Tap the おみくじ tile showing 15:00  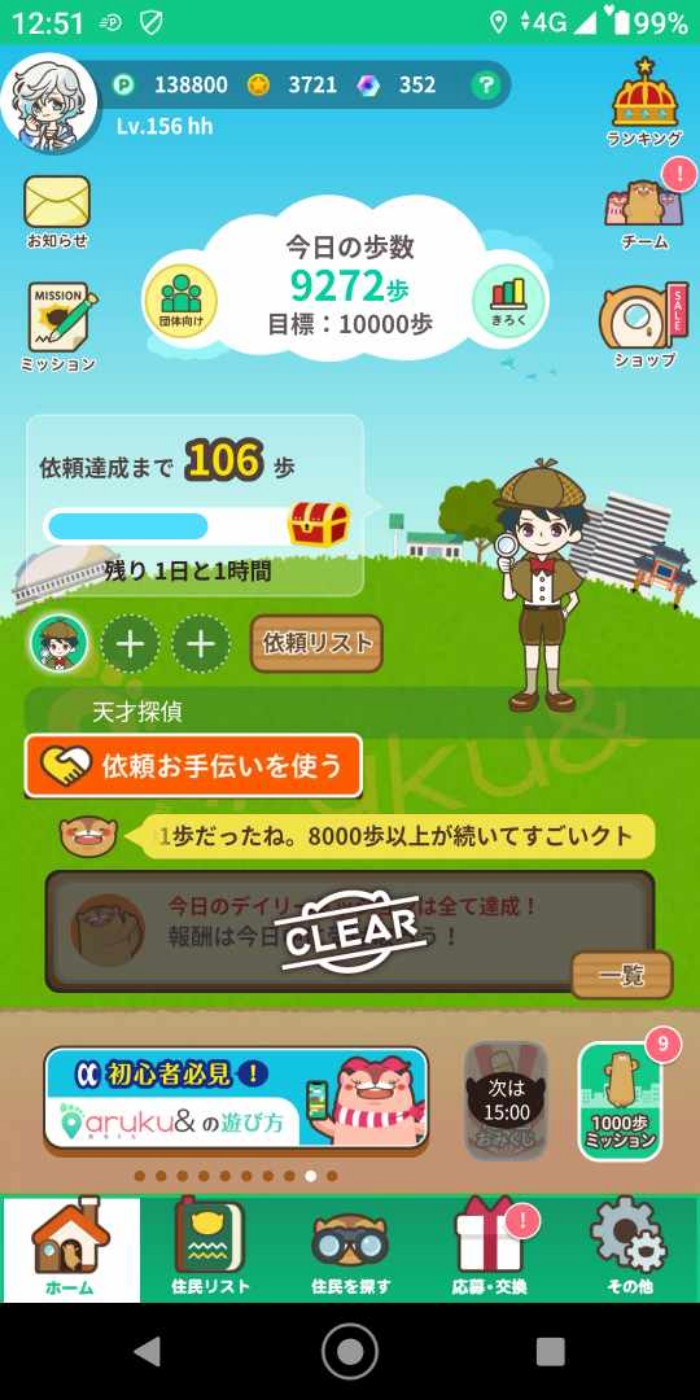click(506, 1100)
